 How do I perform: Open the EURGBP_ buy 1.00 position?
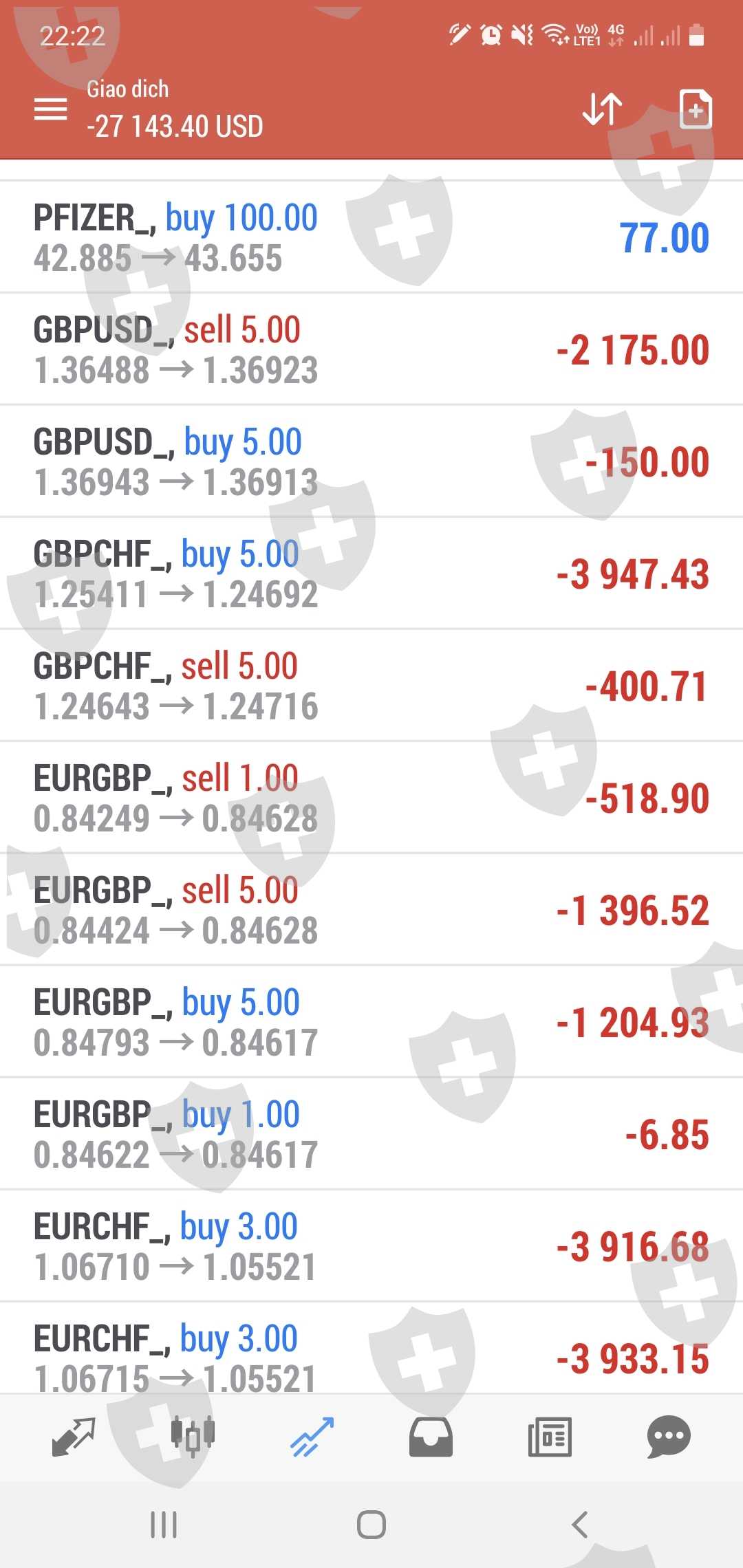point(371,1134)
